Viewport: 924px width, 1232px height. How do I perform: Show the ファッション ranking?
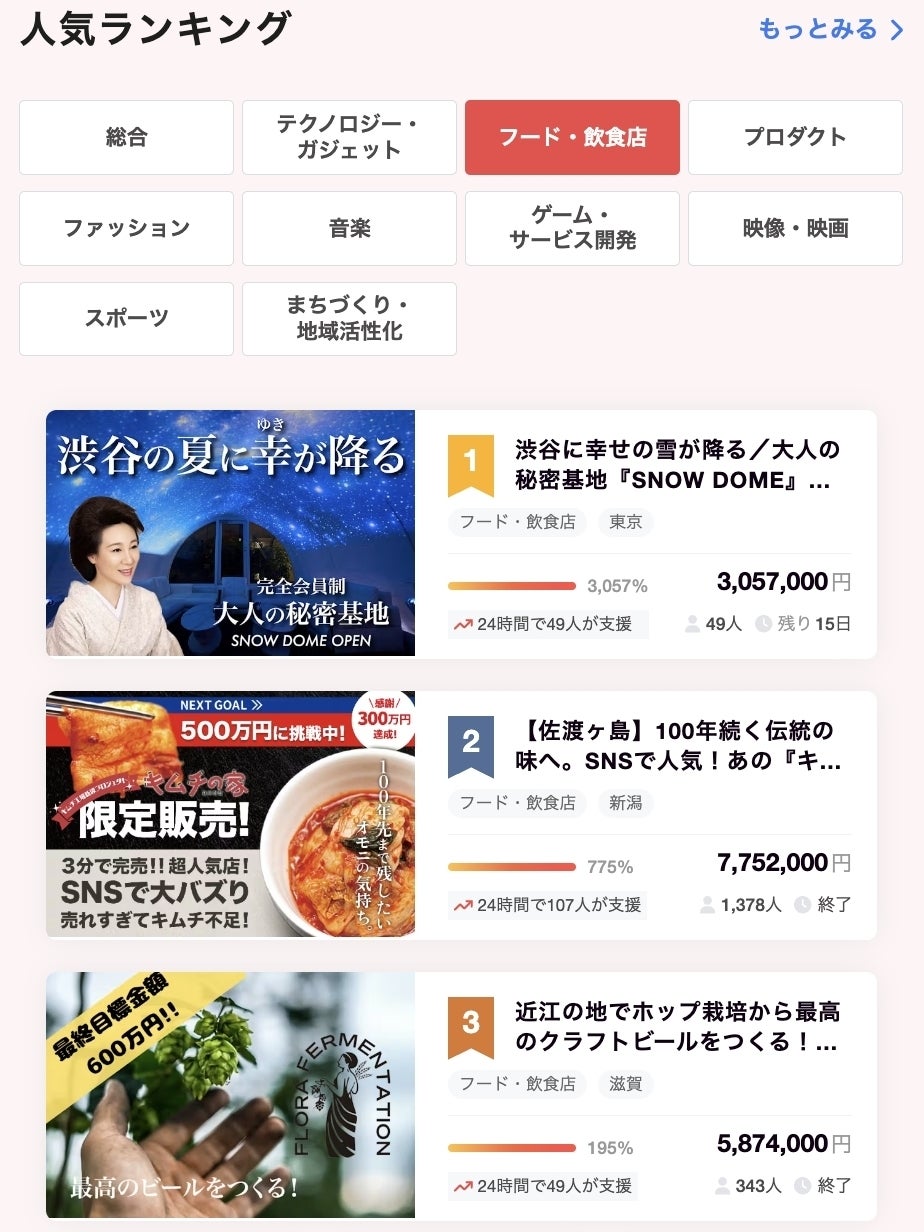click(126, 229)
